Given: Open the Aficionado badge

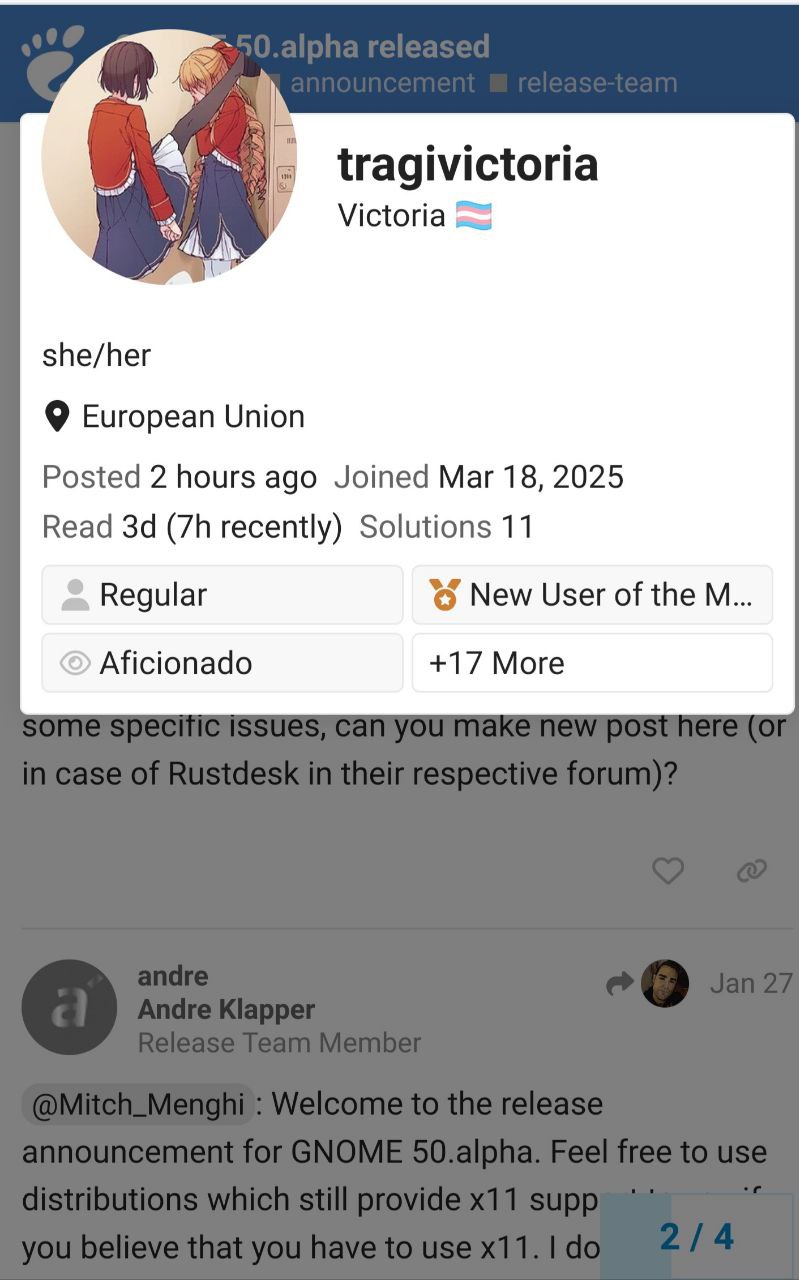Looking at the screenshot, I should [222, 663].
